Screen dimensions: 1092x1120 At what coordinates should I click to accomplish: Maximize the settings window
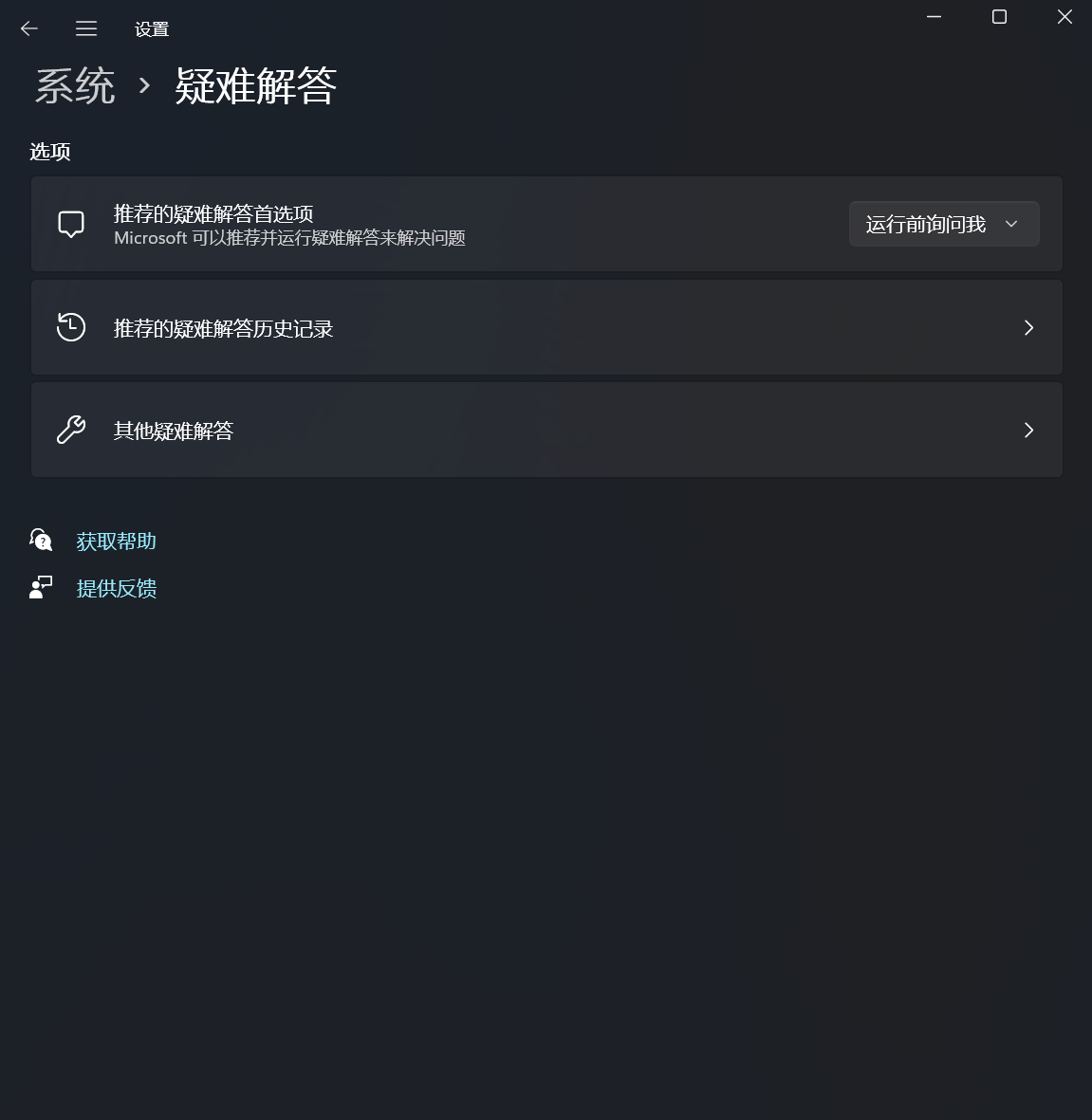pos(999,17)
